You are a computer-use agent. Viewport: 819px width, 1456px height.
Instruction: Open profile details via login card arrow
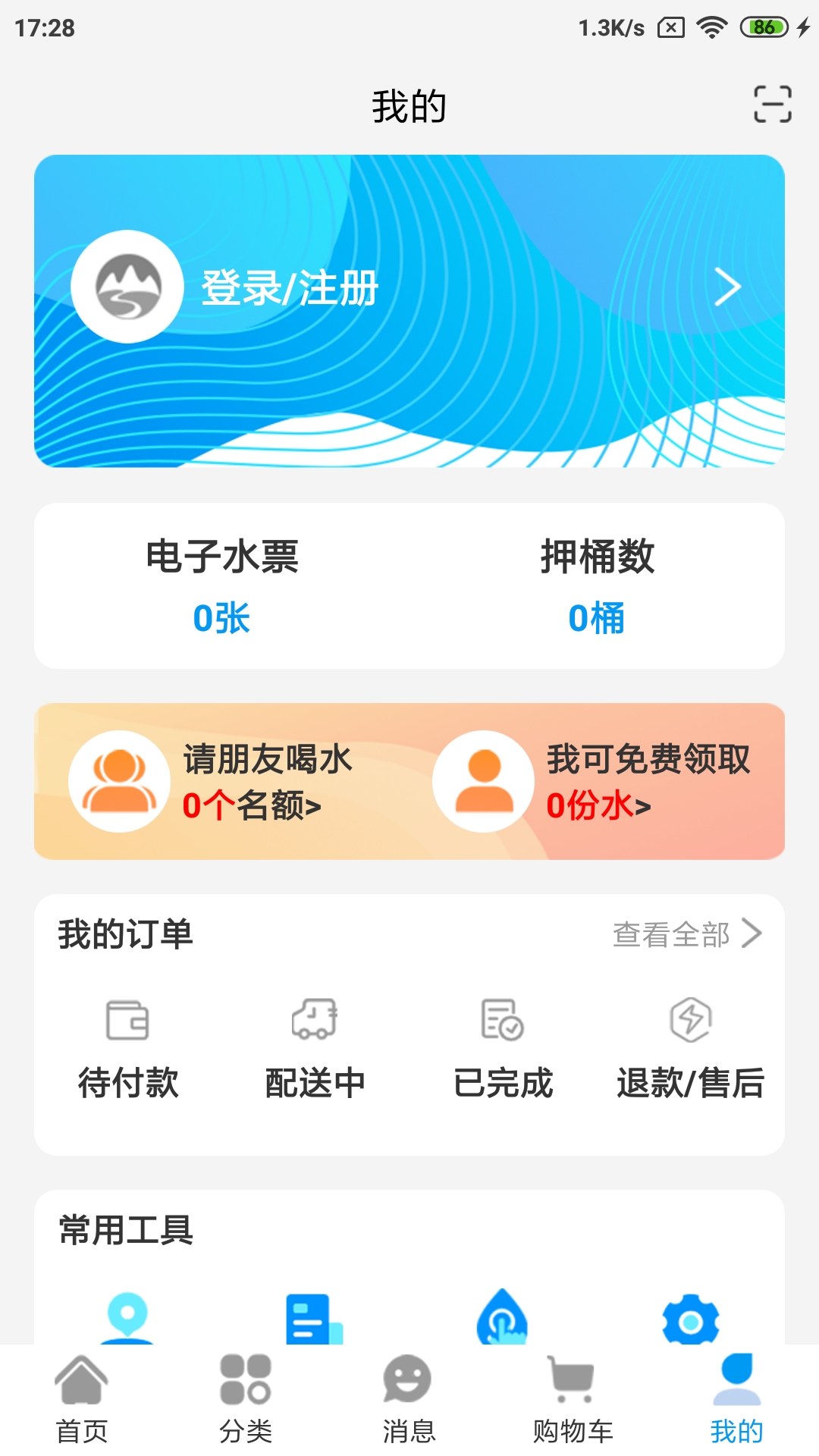click(730, 287)
